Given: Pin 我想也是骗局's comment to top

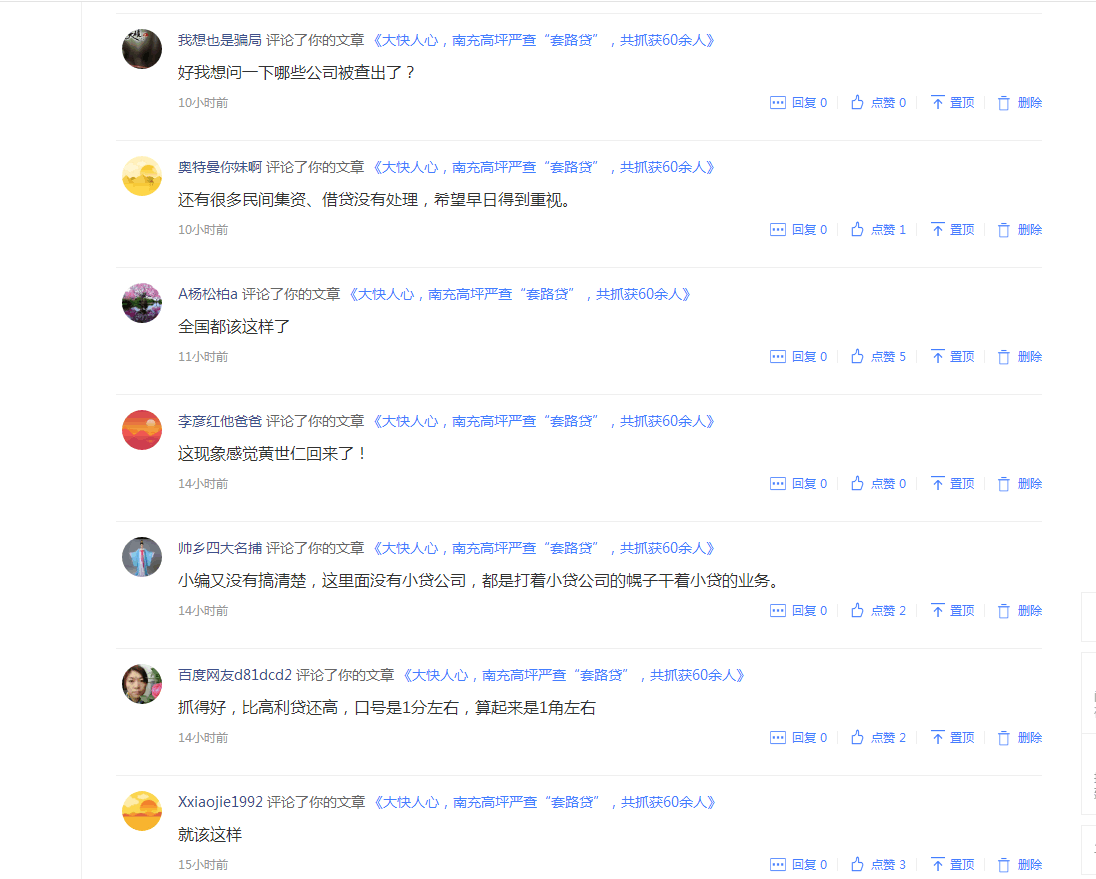Looking at the screenshot, I should coord(952,103).
